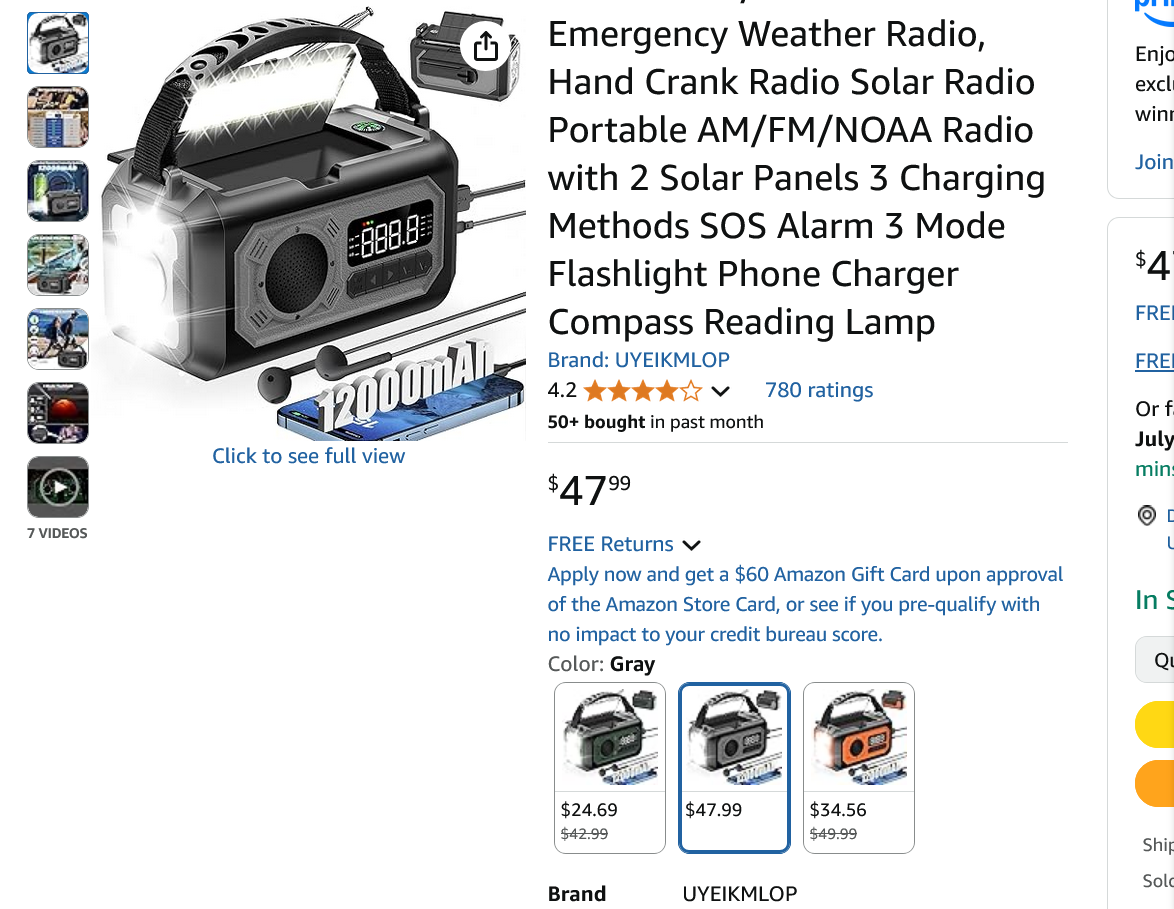Select the first product image thumbnail
Screen dimensions: 1174x909
point(58,43)
